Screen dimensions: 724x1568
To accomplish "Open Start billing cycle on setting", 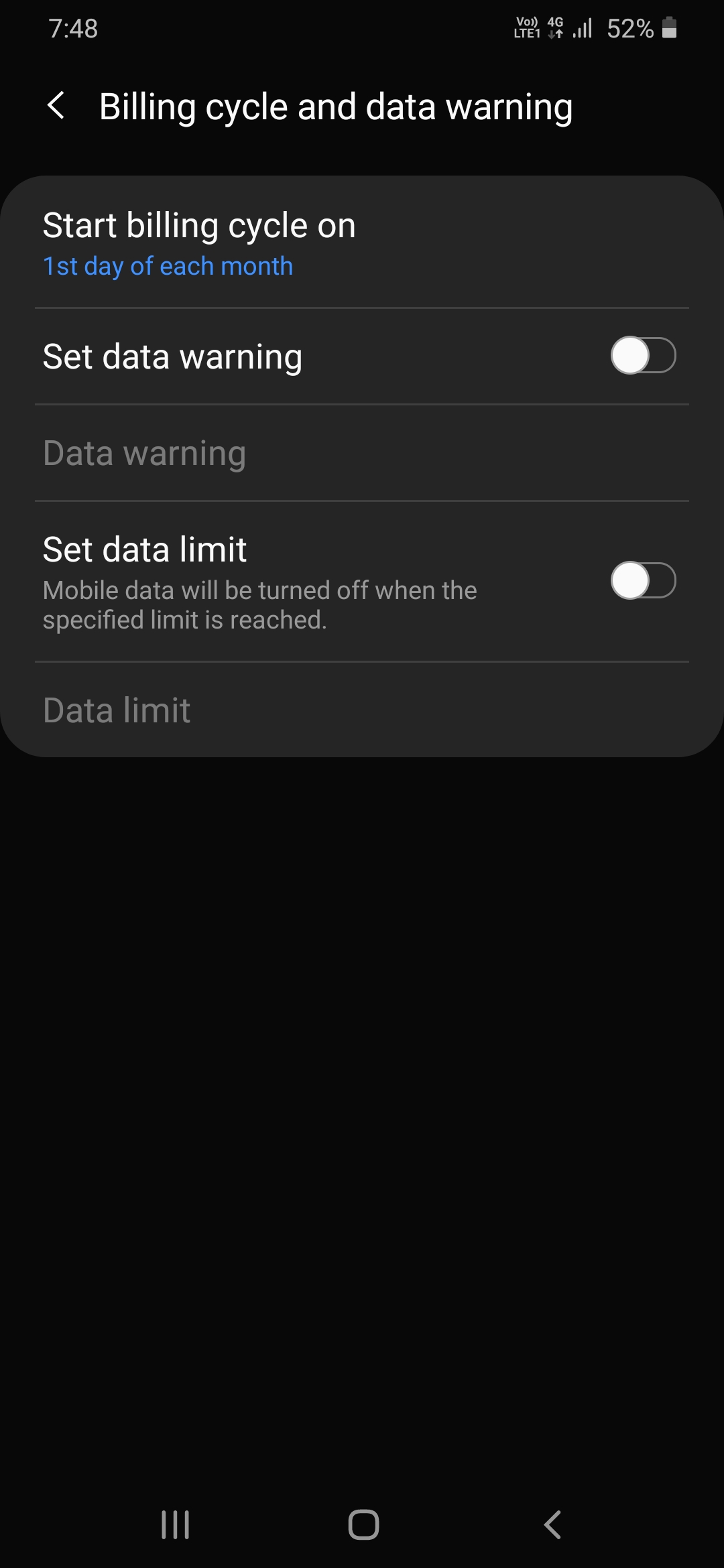I will point(362,243).
